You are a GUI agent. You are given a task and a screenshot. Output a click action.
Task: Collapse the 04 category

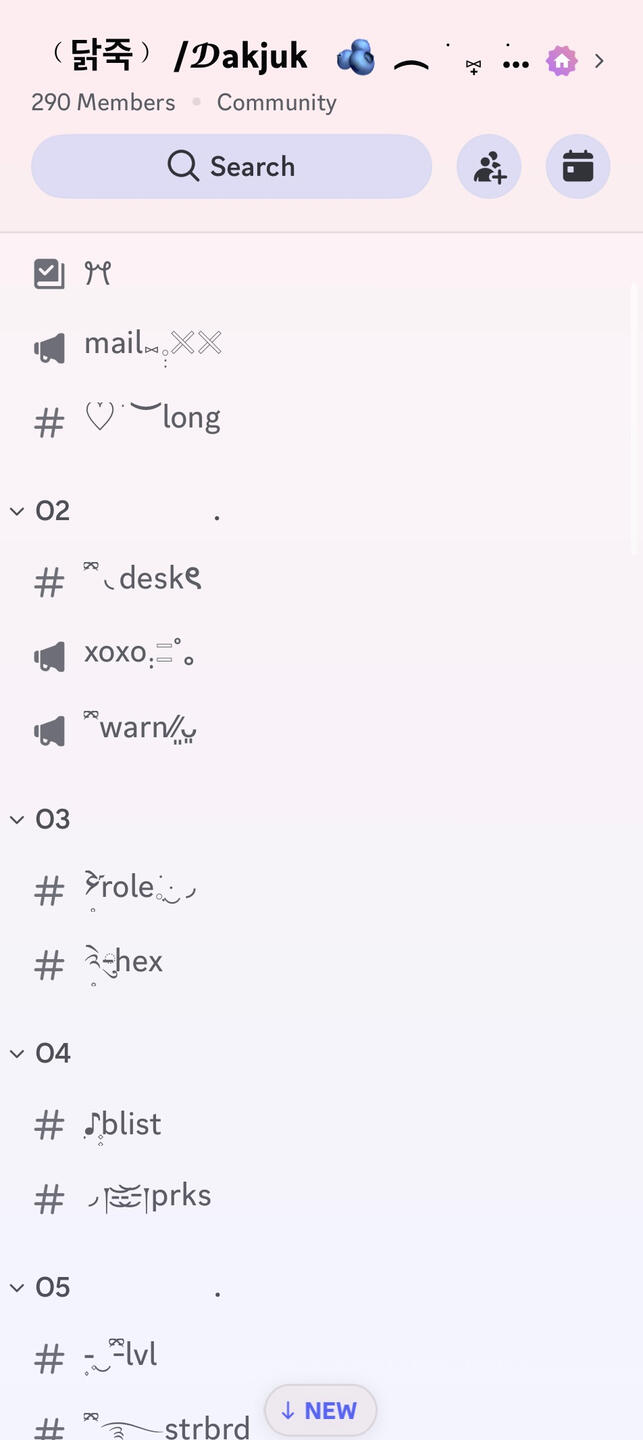click(40, 1053)
